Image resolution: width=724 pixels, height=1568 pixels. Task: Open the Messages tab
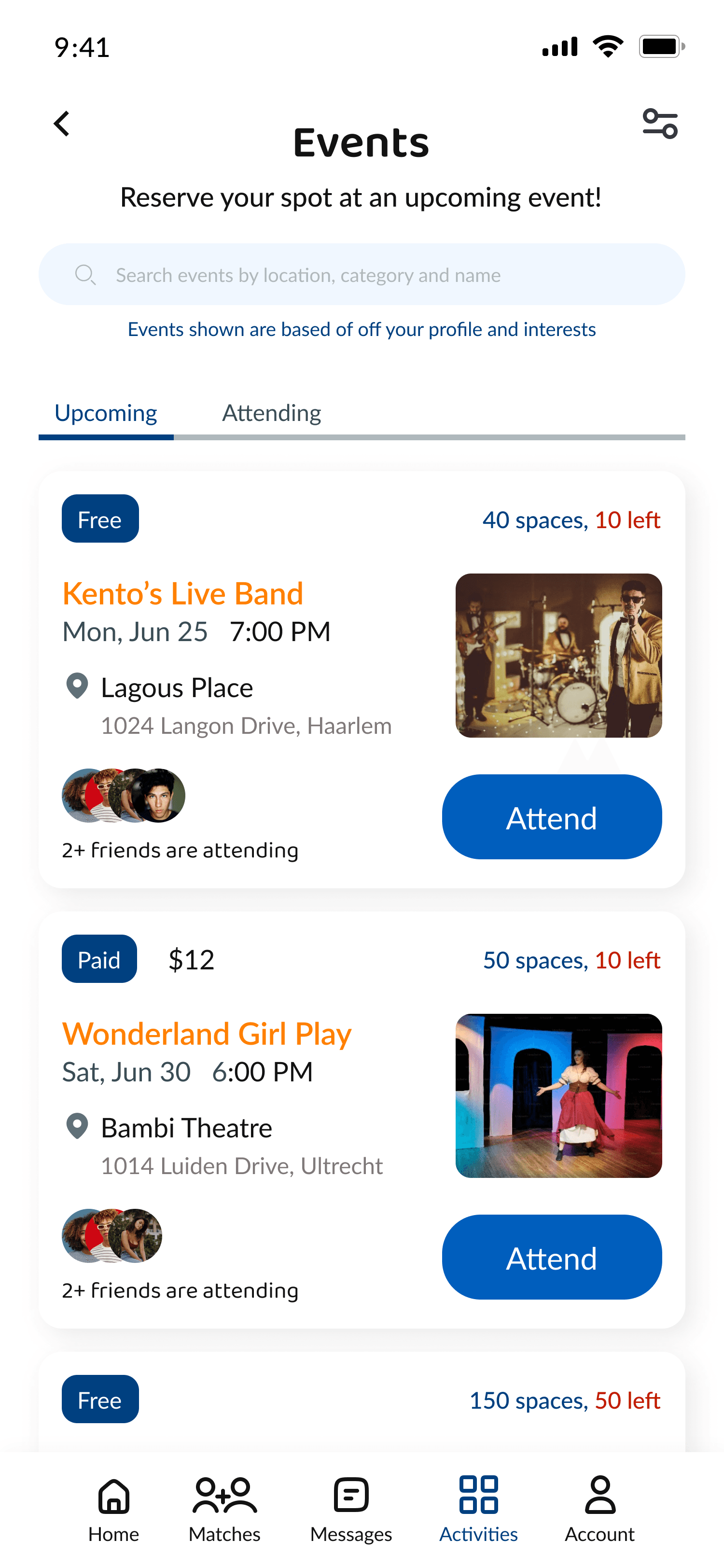coord(351,1508)
